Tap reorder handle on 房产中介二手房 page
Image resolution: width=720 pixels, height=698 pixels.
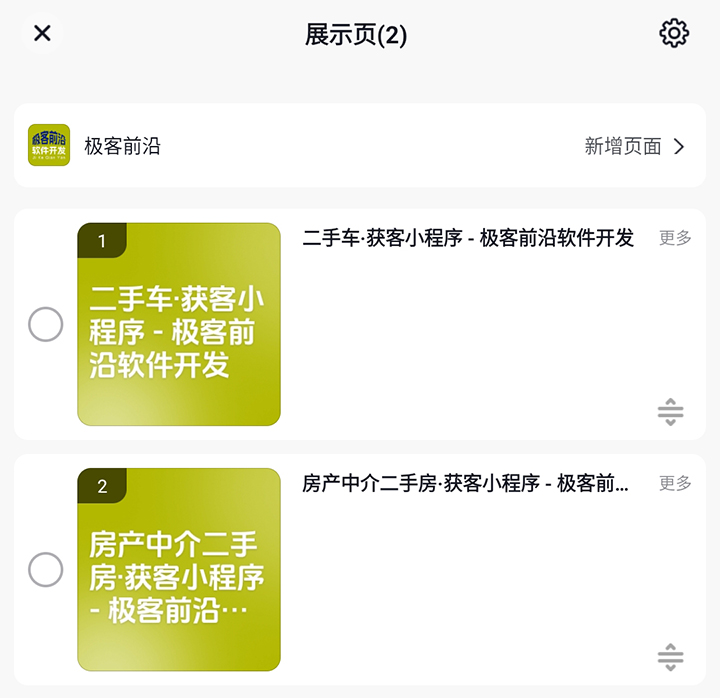click(670, 657)
